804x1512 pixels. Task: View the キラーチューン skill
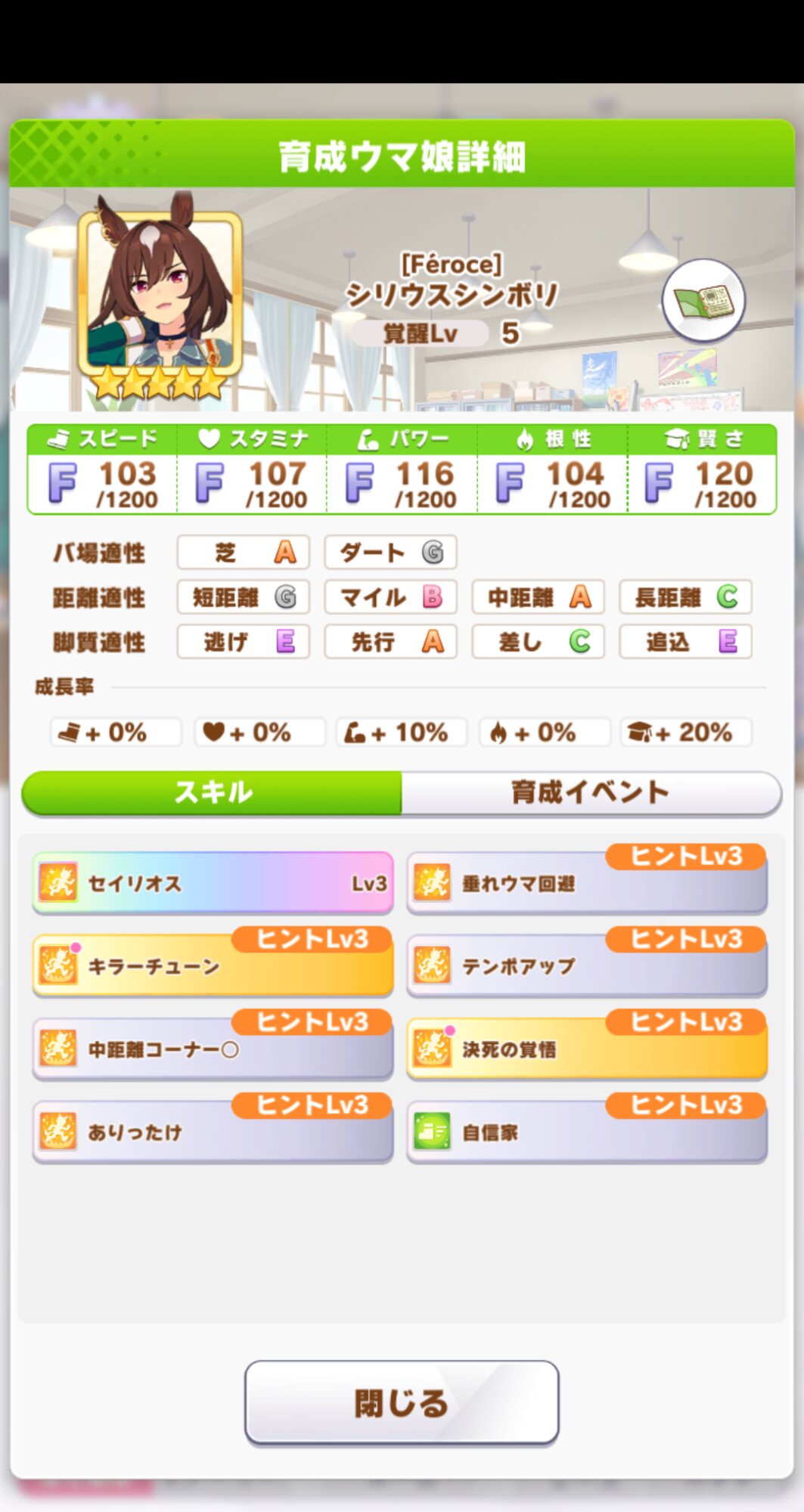click(x=213, y=966)
